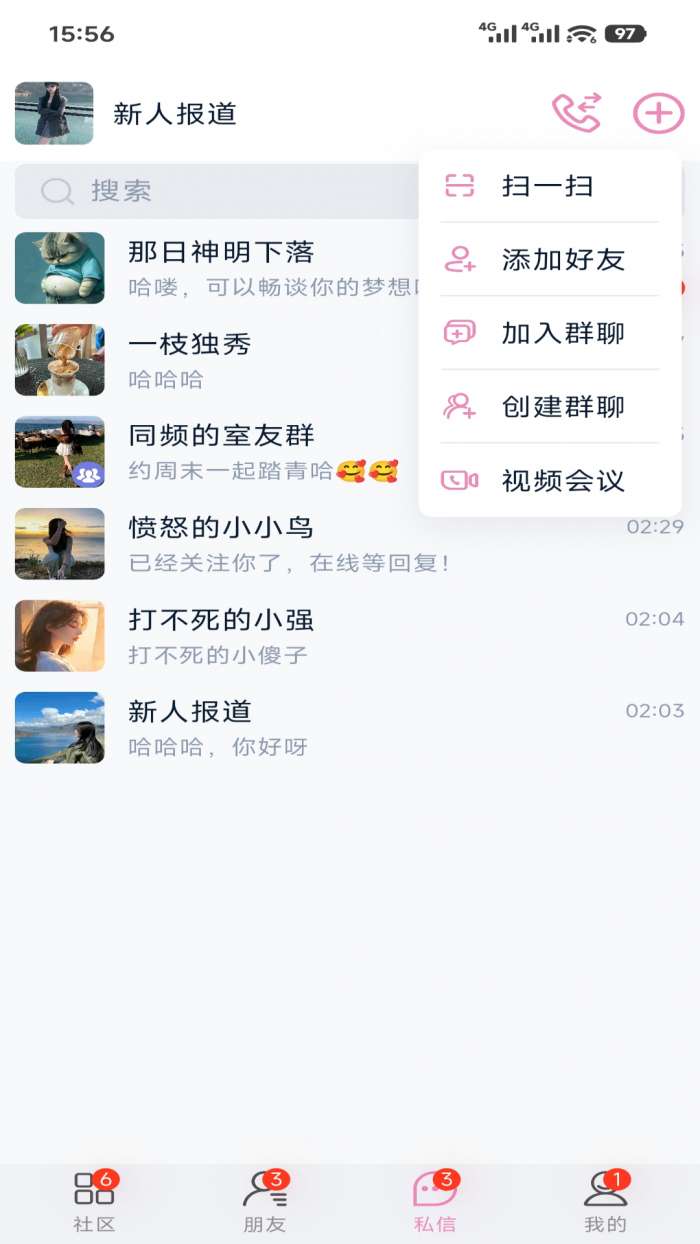The width and height of the screenshot is (700, 1244).
Task: Open the 同频的室友群 group chat
Action: (x=220, y=452)
